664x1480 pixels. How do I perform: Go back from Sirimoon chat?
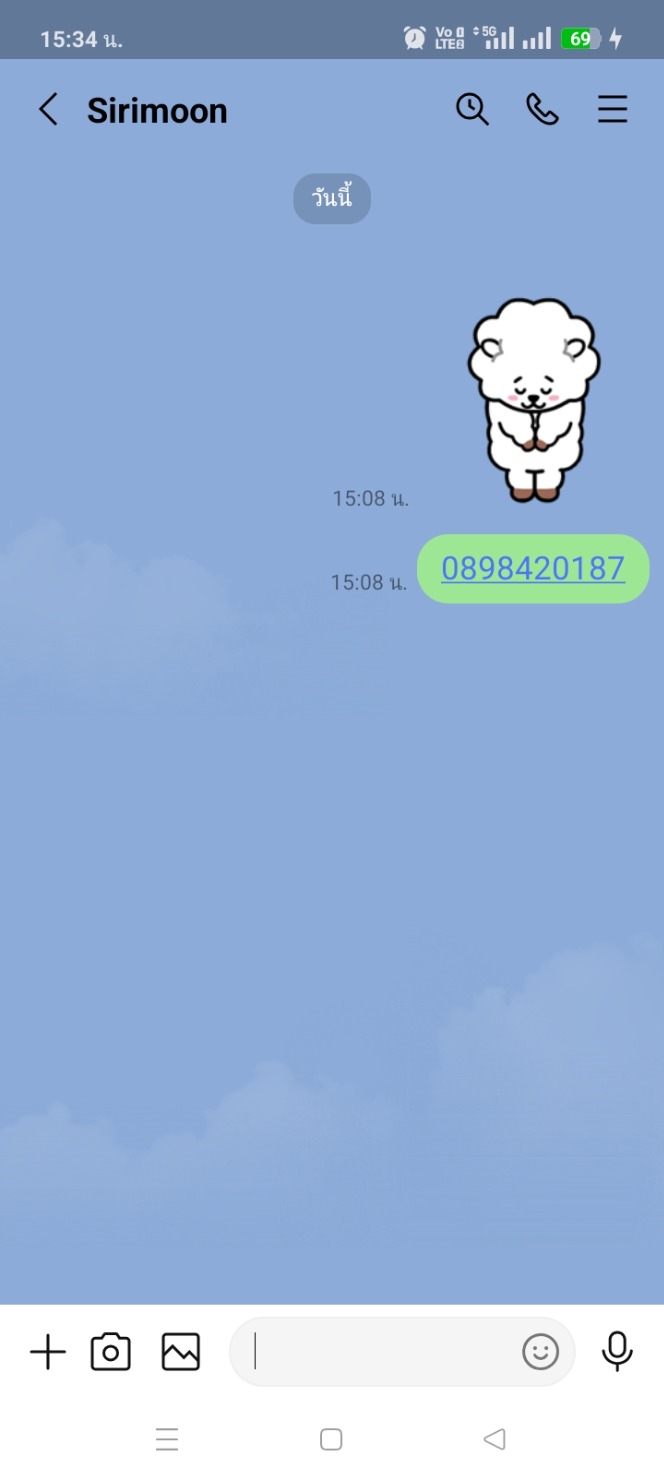pos(48,110)
